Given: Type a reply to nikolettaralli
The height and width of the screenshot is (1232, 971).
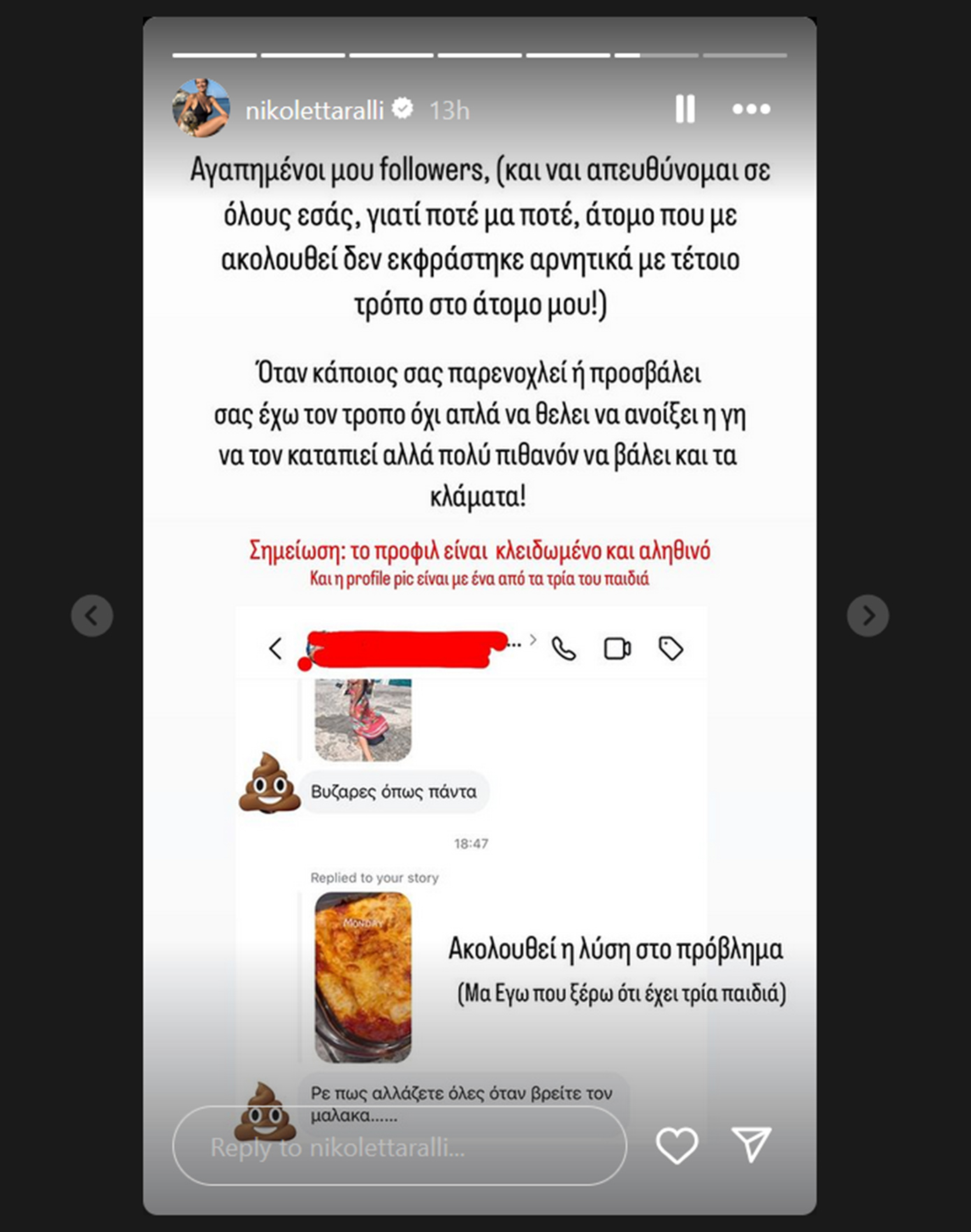Looking at the screenshot, I should pyautogui.click(x=398, y=1147).
